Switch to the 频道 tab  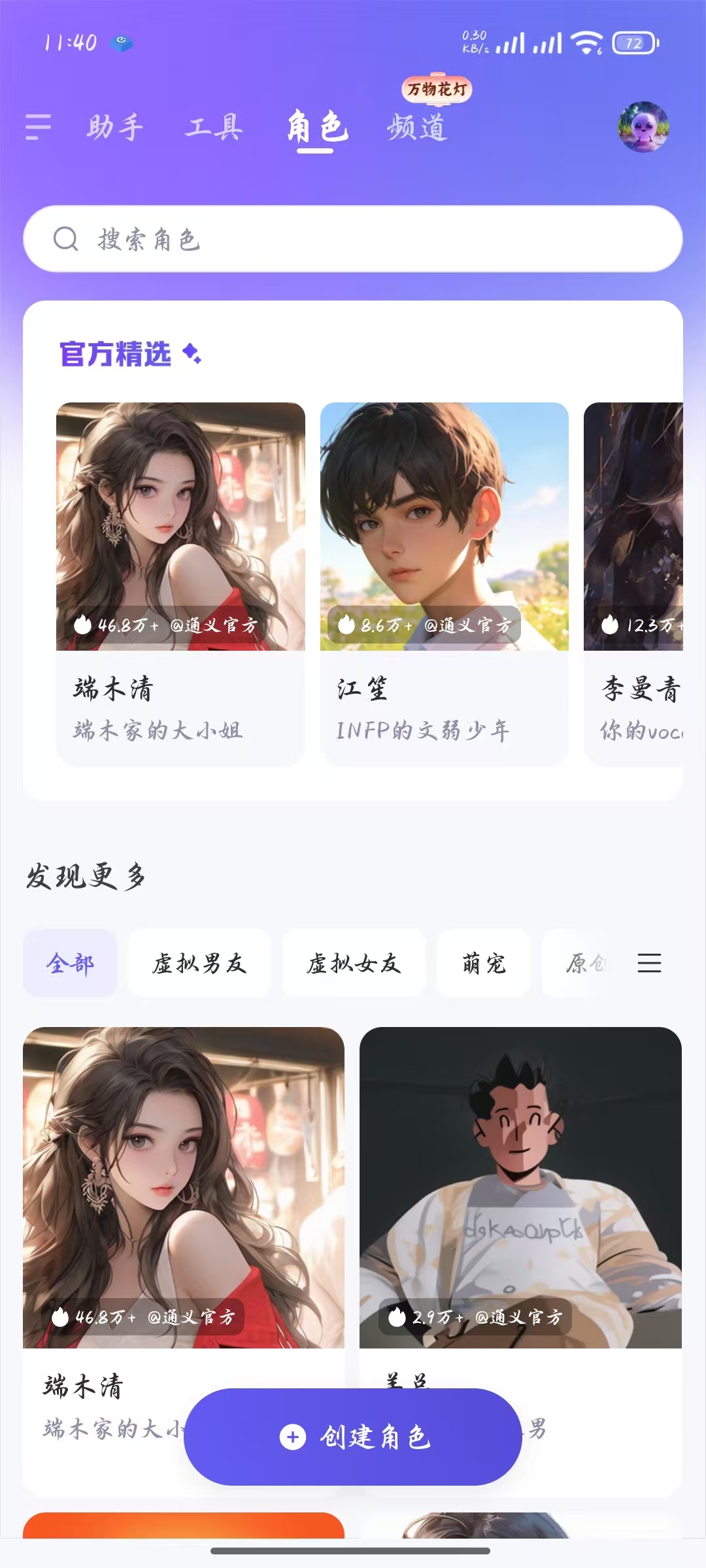(418, 128)
